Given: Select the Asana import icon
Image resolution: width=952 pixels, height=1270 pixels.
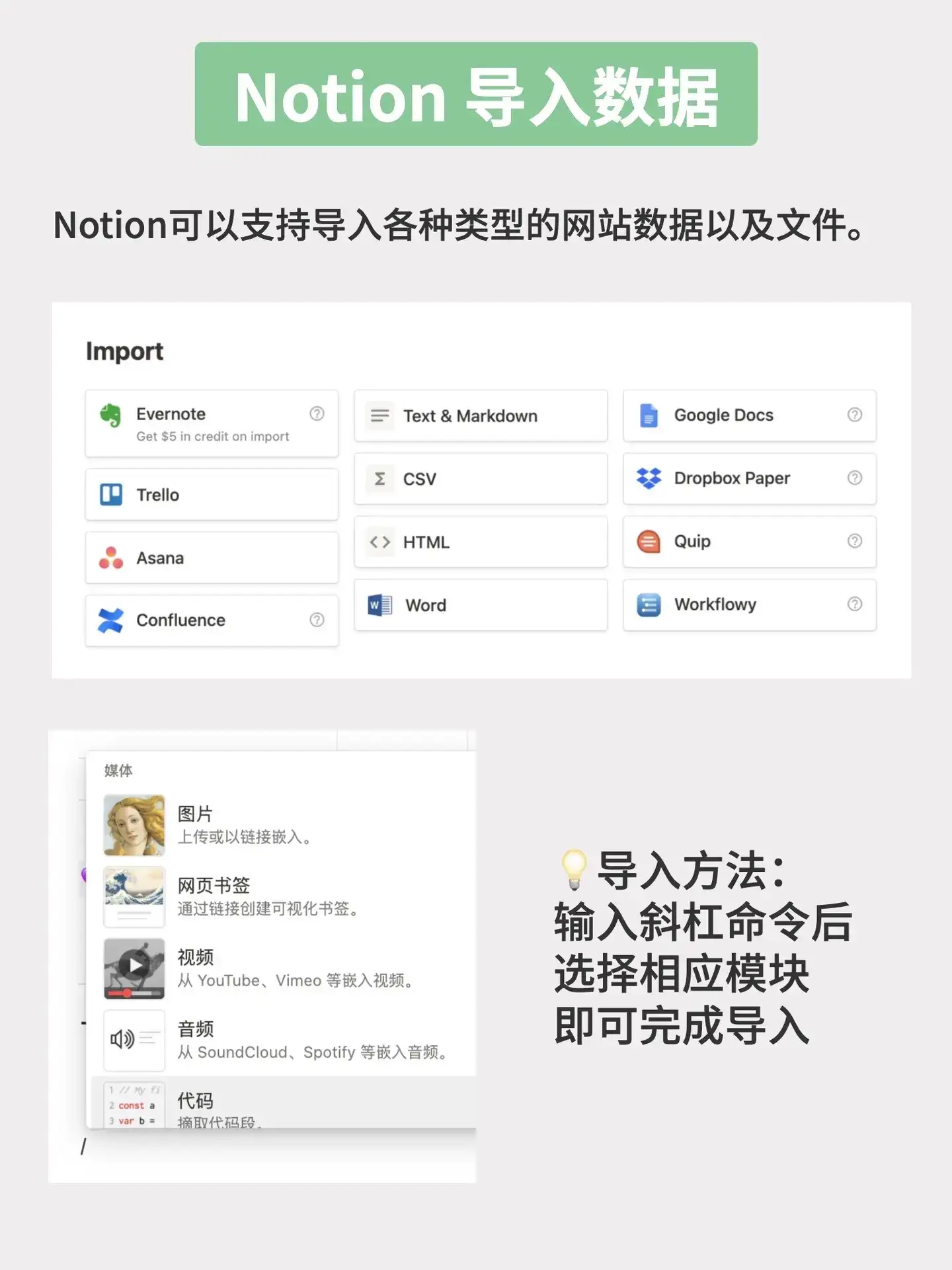Looking at the screenshot, I should [111, 557].
